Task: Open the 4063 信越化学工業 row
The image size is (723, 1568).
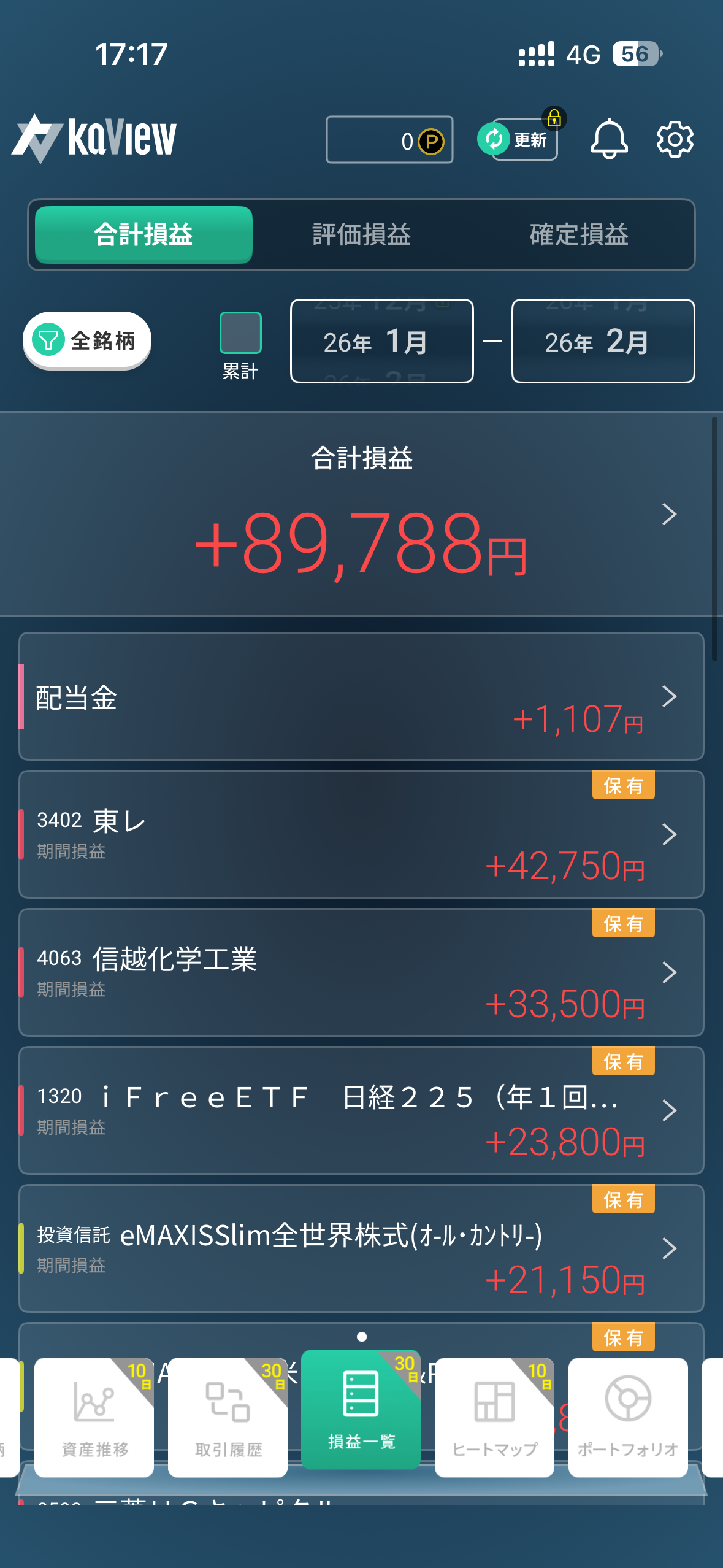Action: [361, 972]
